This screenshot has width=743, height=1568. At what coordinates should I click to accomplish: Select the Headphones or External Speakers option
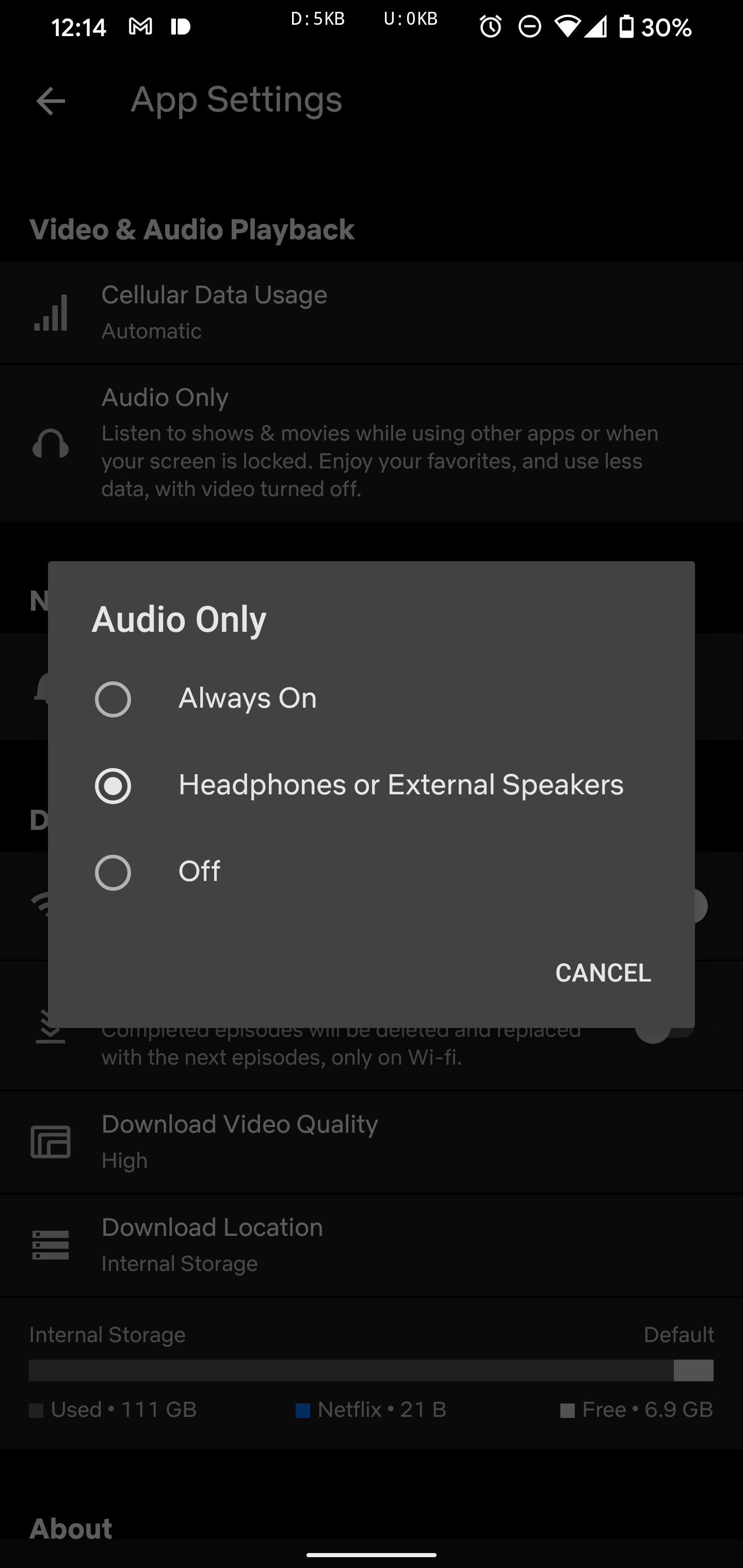pos(114,785)
